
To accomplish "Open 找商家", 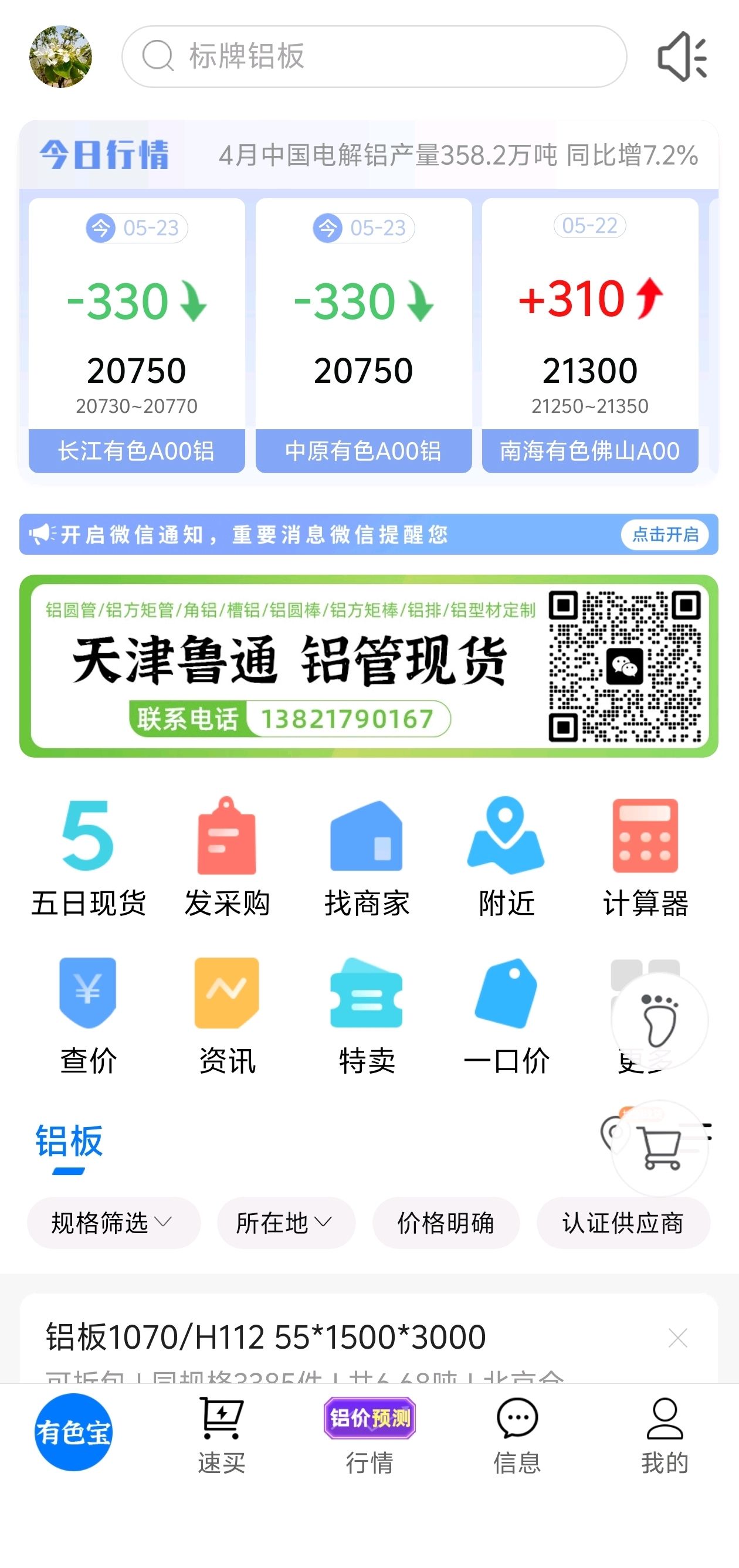I will tap(367, 857).
